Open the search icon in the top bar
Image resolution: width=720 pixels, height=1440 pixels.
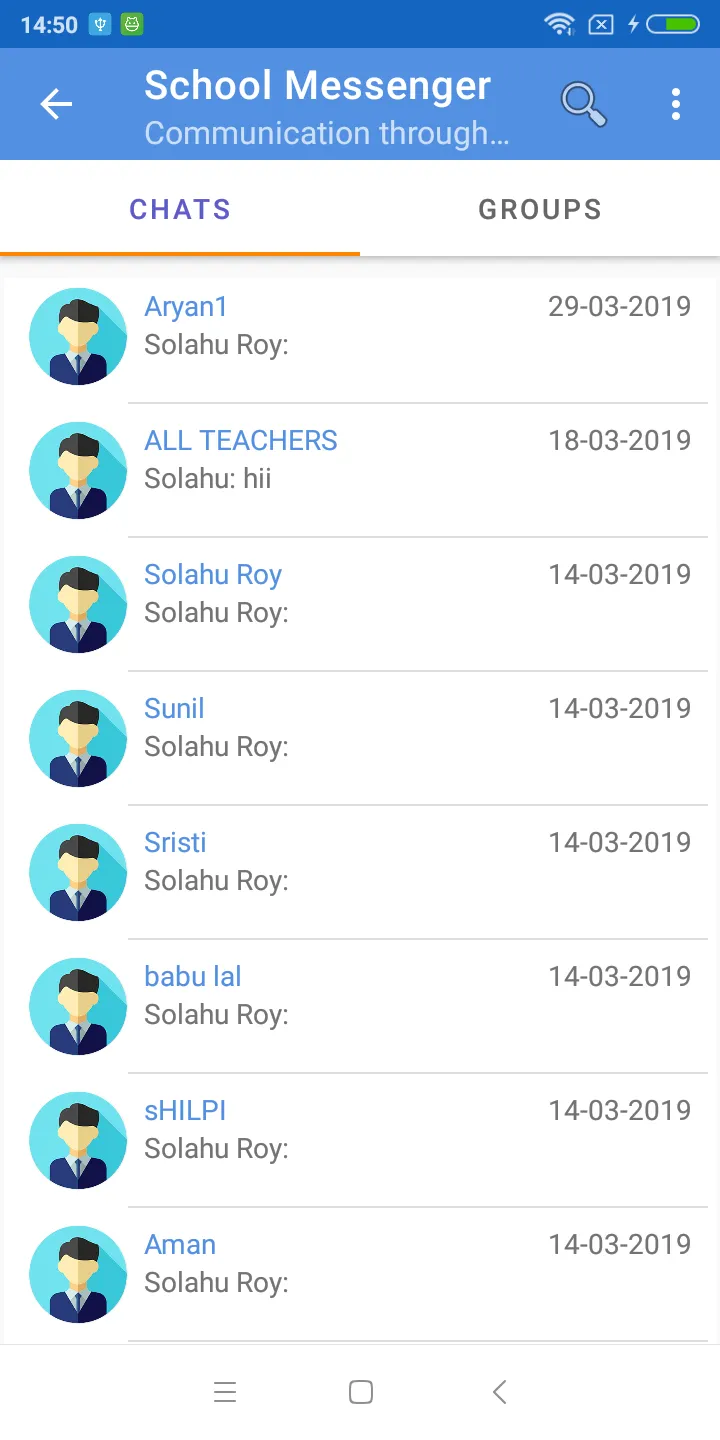tap(584, 104)
